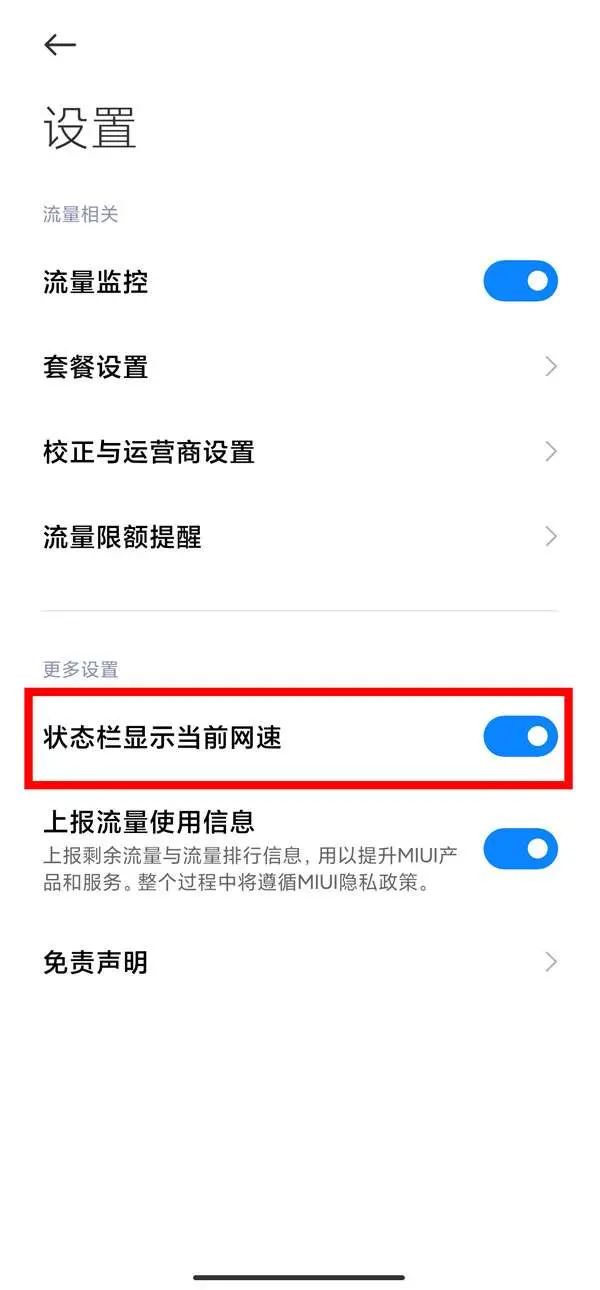This screenshot has width=600, height=1290.
Task: Open 套餐设置
Action: tap(300, 367)
